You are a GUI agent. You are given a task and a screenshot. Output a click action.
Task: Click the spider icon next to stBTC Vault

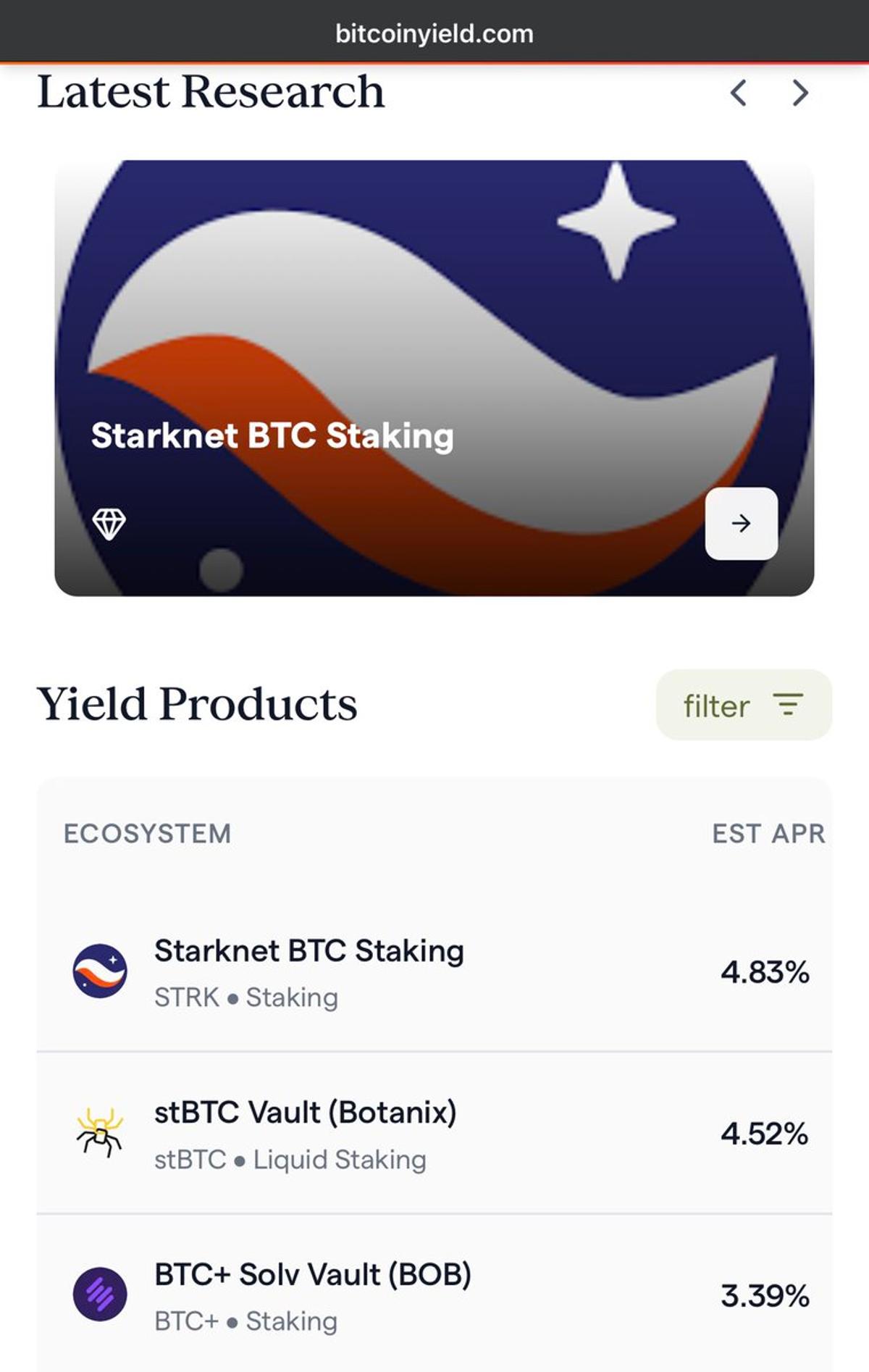pyautogui.click(x=99, y=1131)
